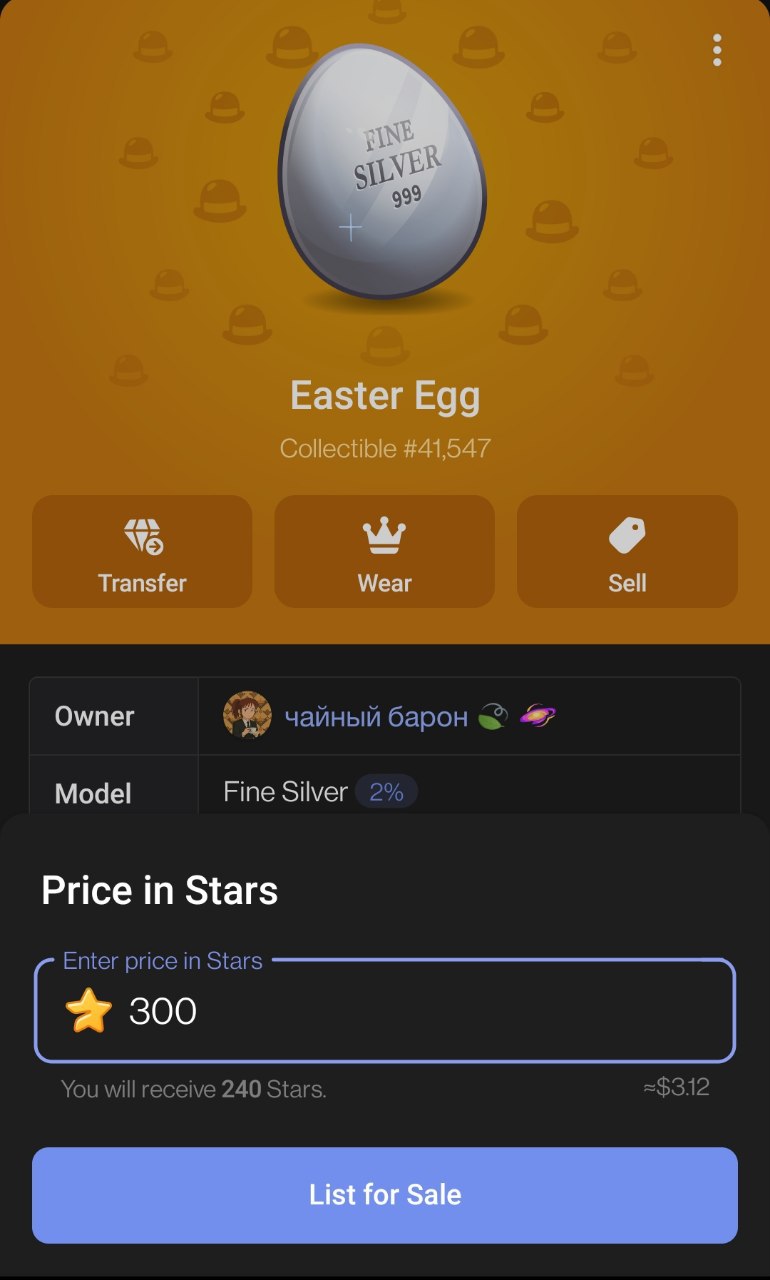Wear the Easter Egg collectible
This screenshot has height=1280, width=770.
point(384,551)
